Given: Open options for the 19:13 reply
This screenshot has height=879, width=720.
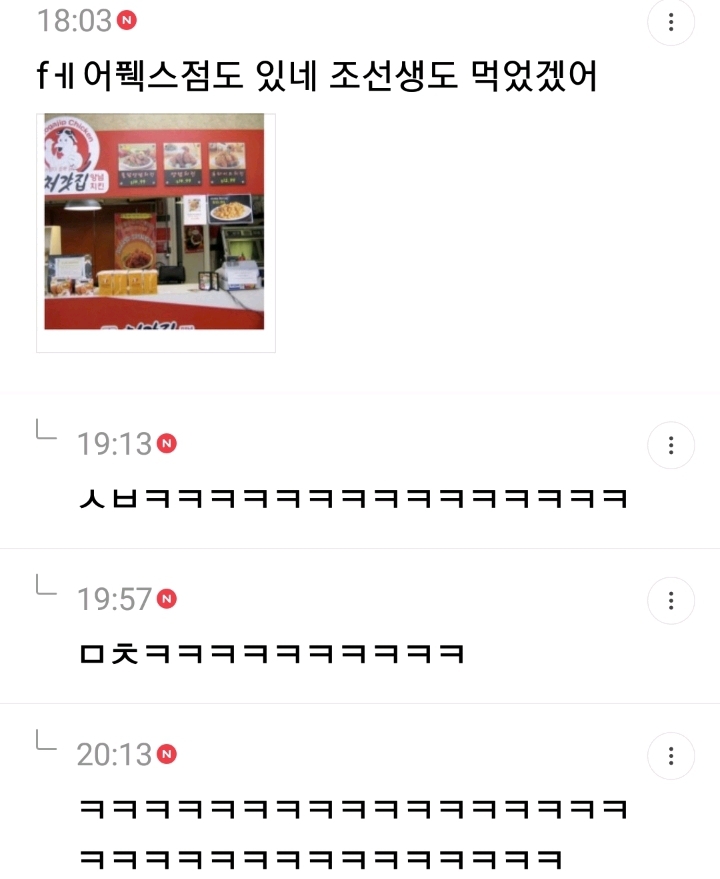Looking at the screenshot, I should (x=671, y=445).
